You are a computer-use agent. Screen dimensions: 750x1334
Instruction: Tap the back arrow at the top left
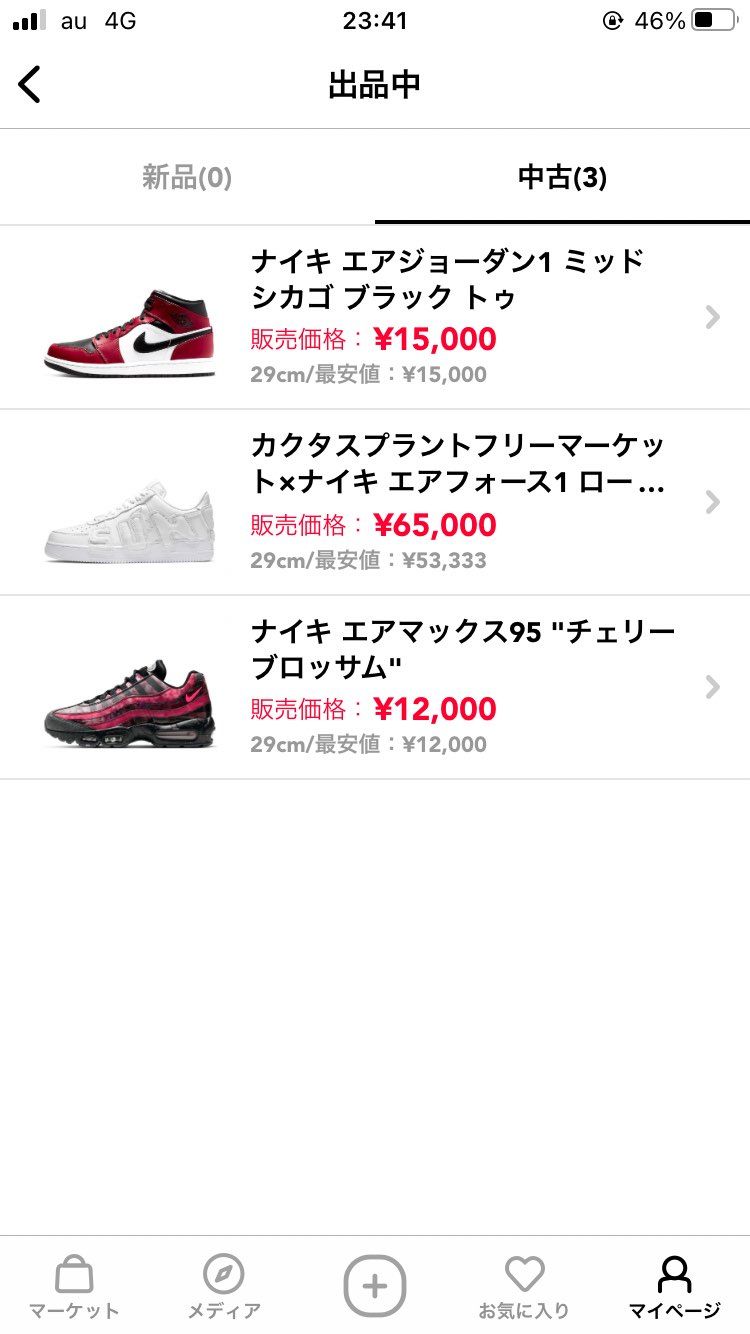(30, 84)
